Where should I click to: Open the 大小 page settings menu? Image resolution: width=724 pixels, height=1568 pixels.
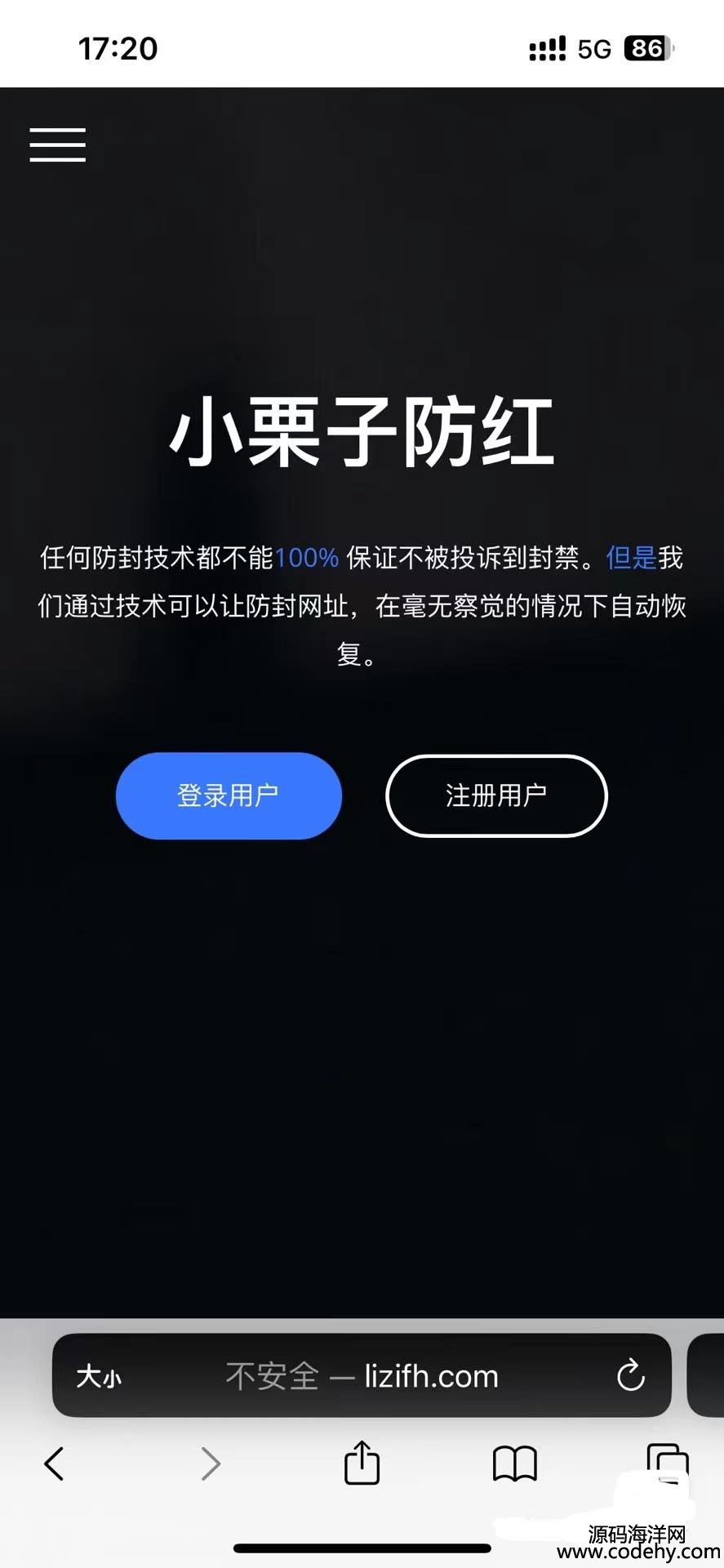pos(99,1377)
